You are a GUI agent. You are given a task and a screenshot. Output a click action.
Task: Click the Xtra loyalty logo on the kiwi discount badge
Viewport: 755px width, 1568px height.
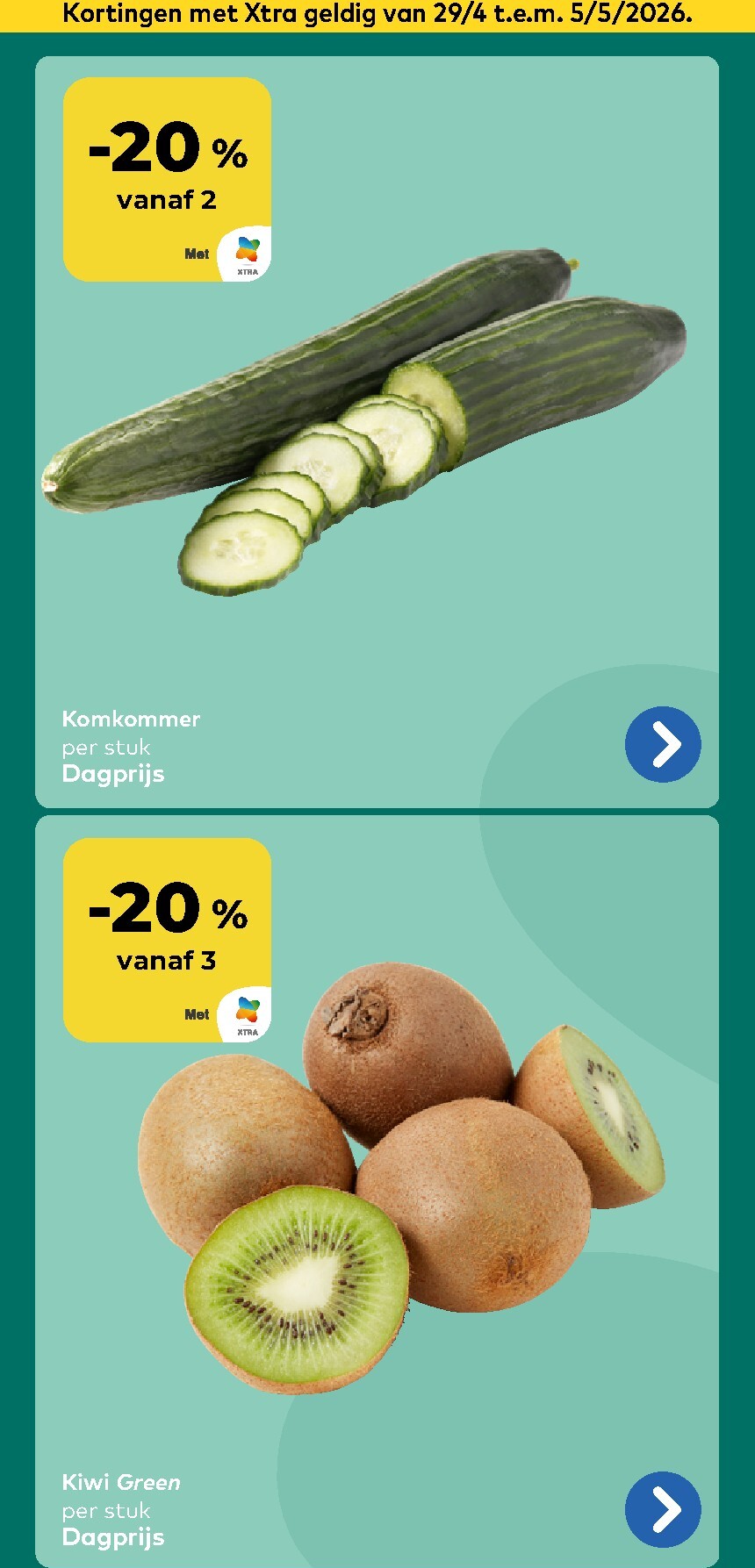coord(247,1011)
